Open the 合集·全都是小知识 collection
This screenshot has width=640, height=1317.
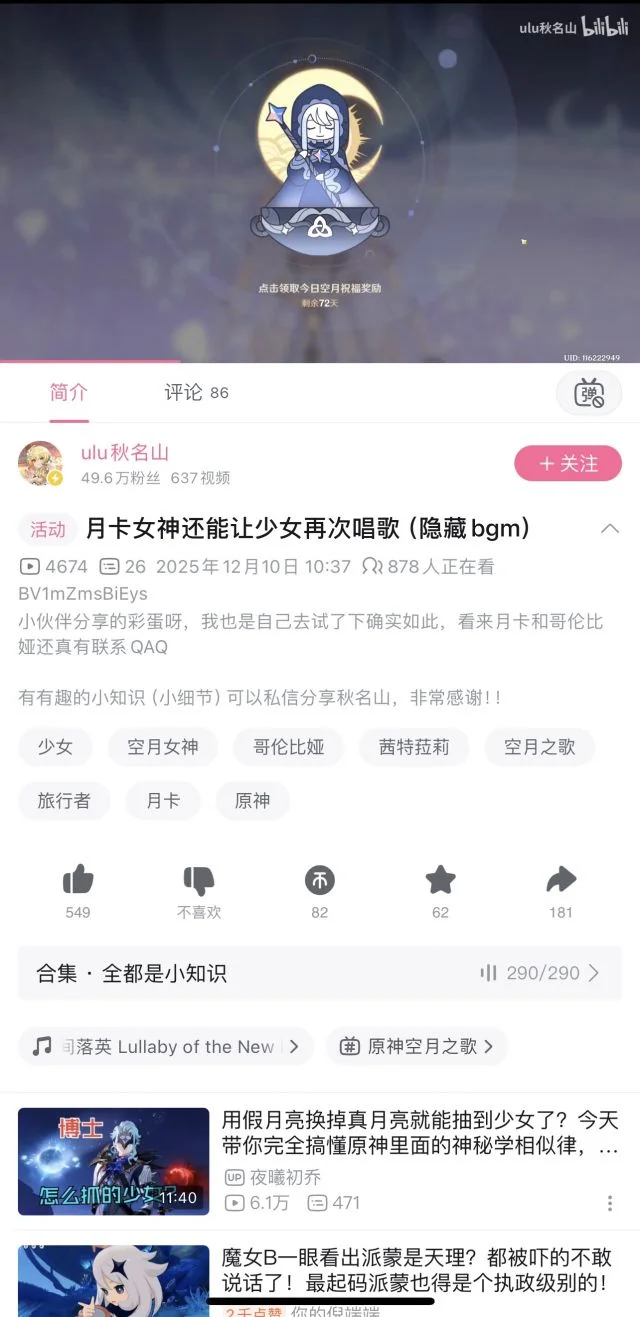tap(319, 973)
